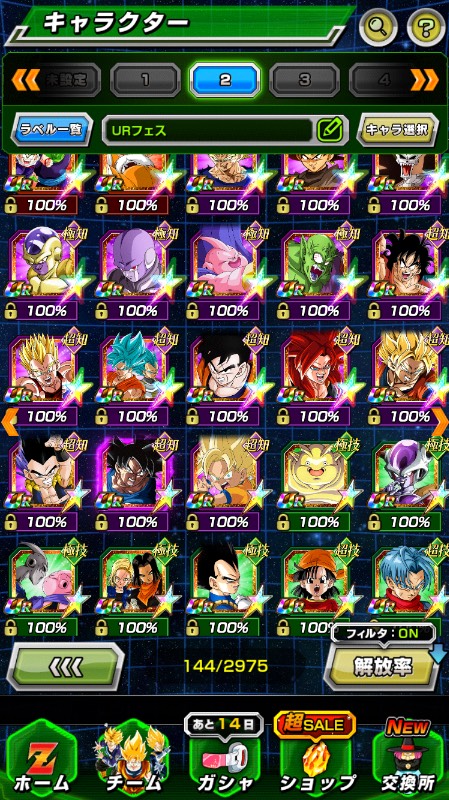This screenshot has height=800, width=449.
Task: Open the question mark help icon
Action: (x=426, y=26)
